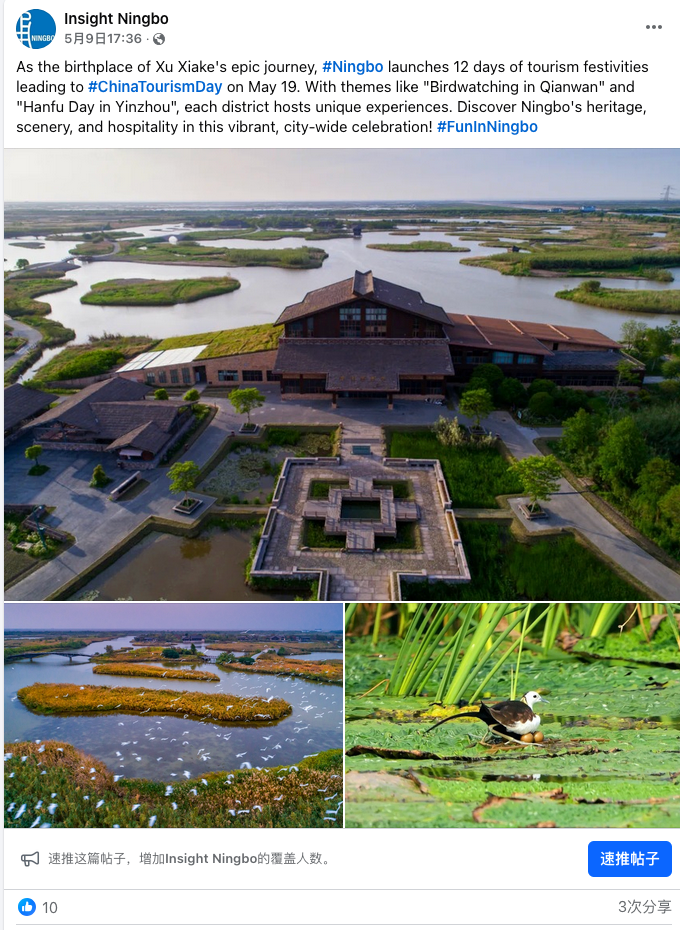
Task: Open the post's three-dot options menu
Action: [x=654, y=27]
